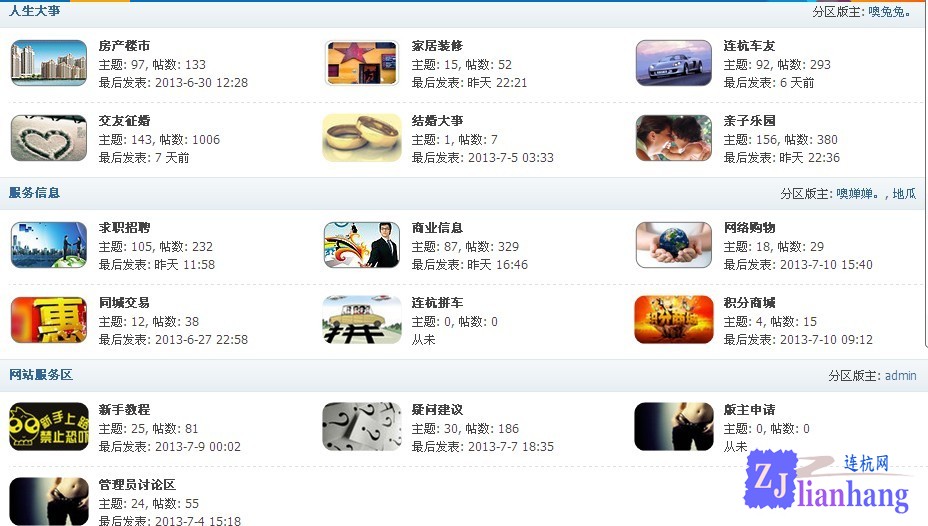Image resolution: width=928 pixels, height=526 pixels.
Task: Open the 家居装修 forum
Action: (x=437, y=46)
